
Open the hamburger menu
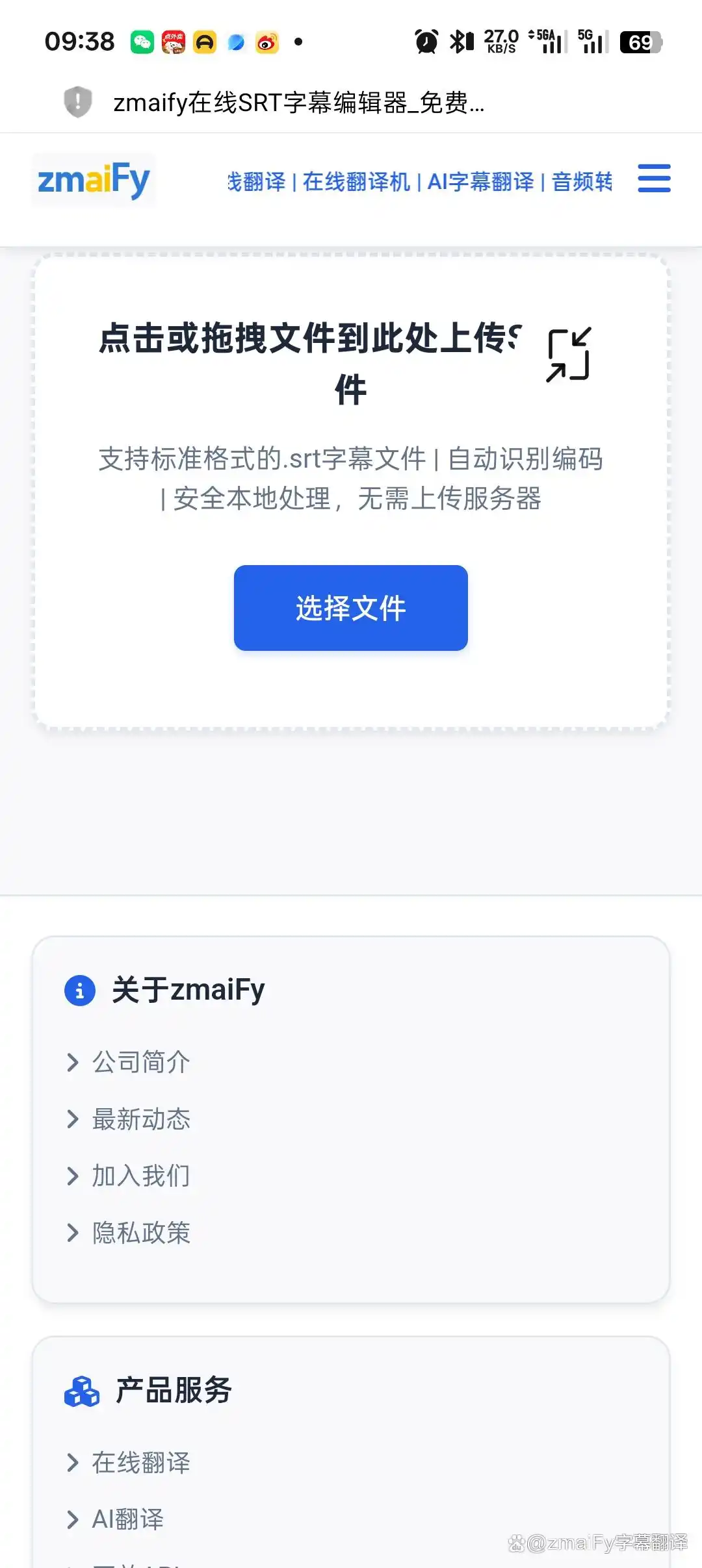click(x=654, y=179)
